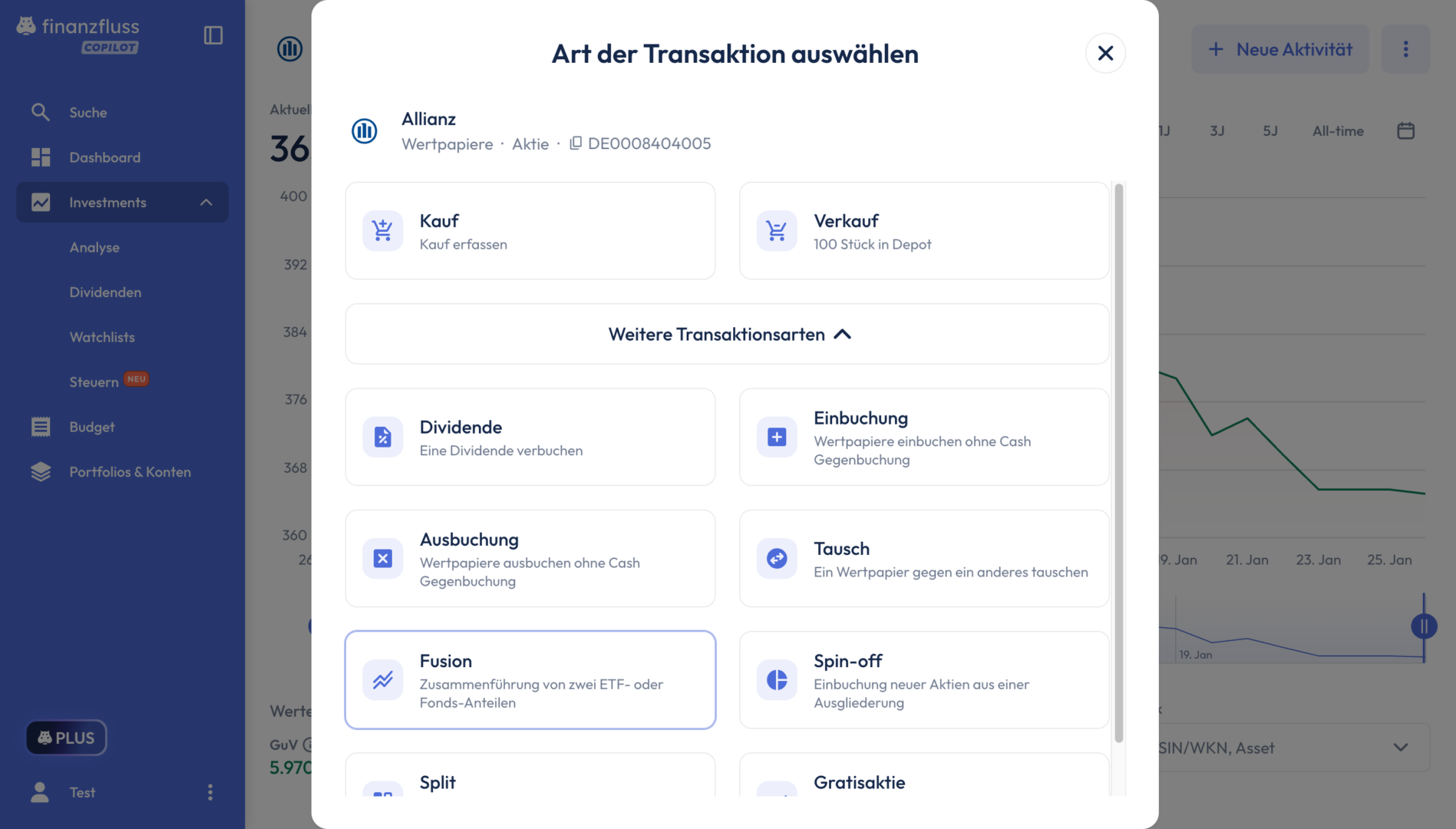
Task: Go to the Dashboard
Action: point(104,157)
